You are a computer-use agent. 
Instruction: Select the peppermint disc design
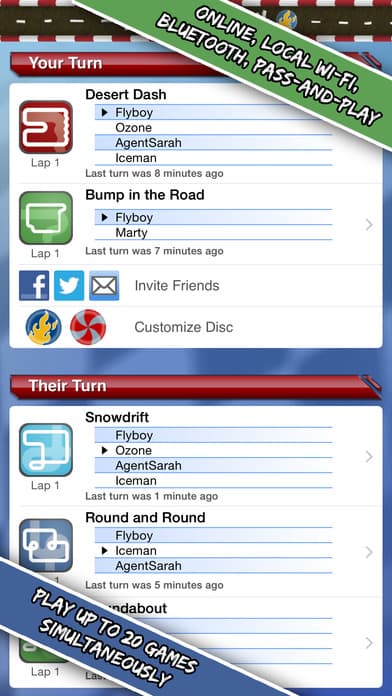coord(88,327)
